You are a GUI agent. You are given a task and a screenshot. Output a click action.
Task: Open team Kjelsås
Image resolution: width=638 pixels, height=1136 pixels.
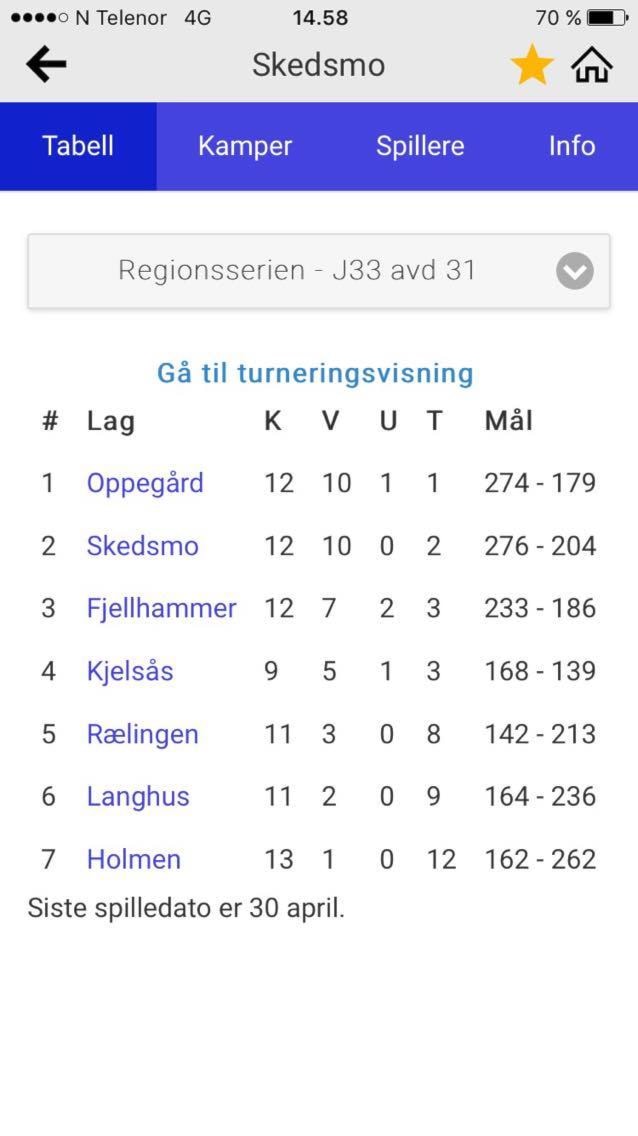[x=130, y=671]
